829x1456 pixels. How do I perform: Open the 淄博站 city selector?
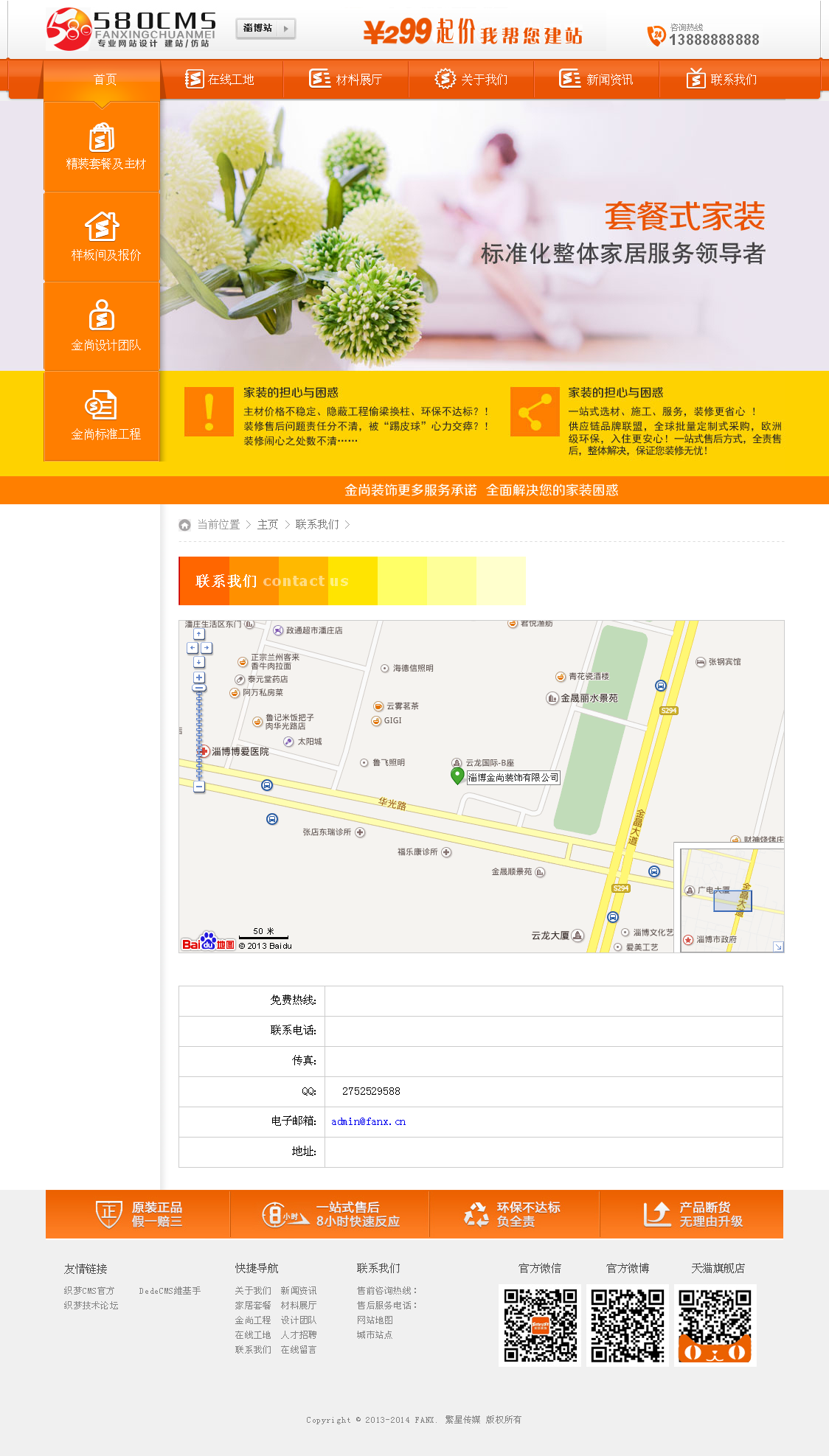266,28
